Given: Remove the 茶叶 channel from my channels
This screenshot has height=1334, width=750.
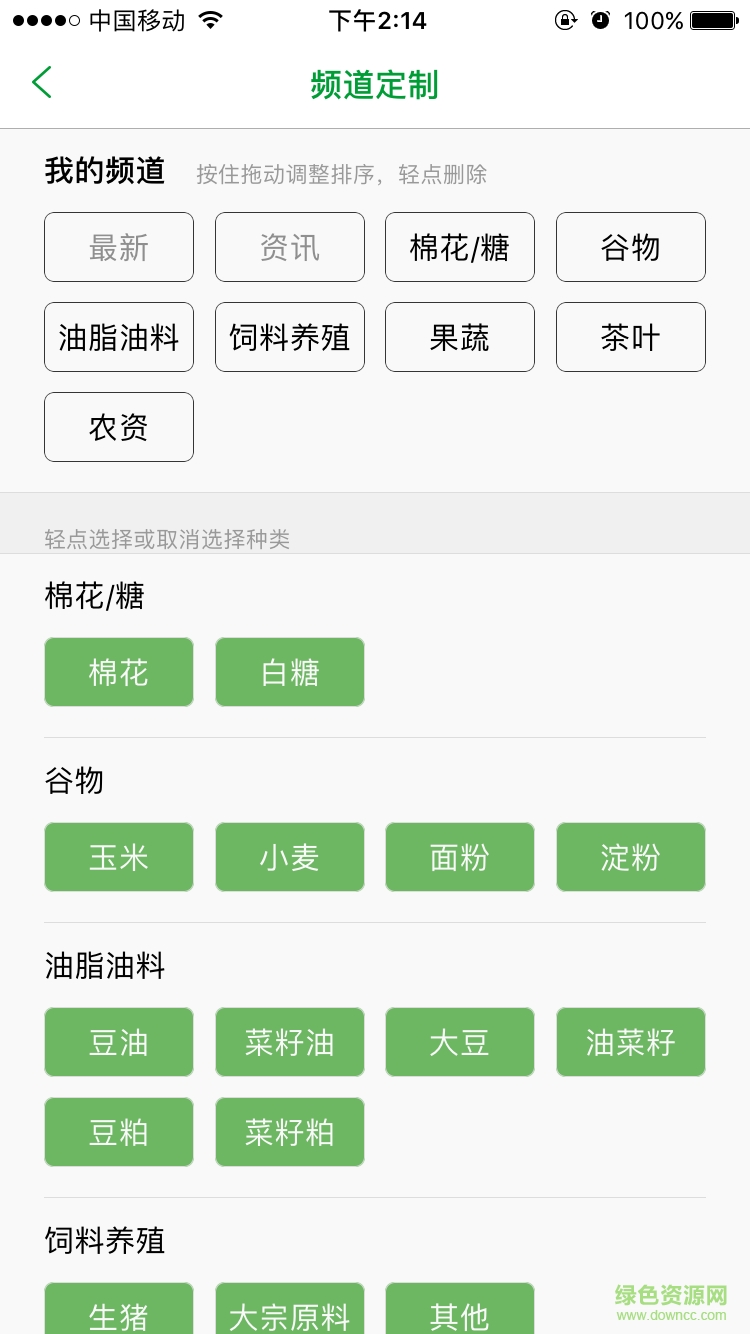Looking at the screenshot, I should coord(630,337).
